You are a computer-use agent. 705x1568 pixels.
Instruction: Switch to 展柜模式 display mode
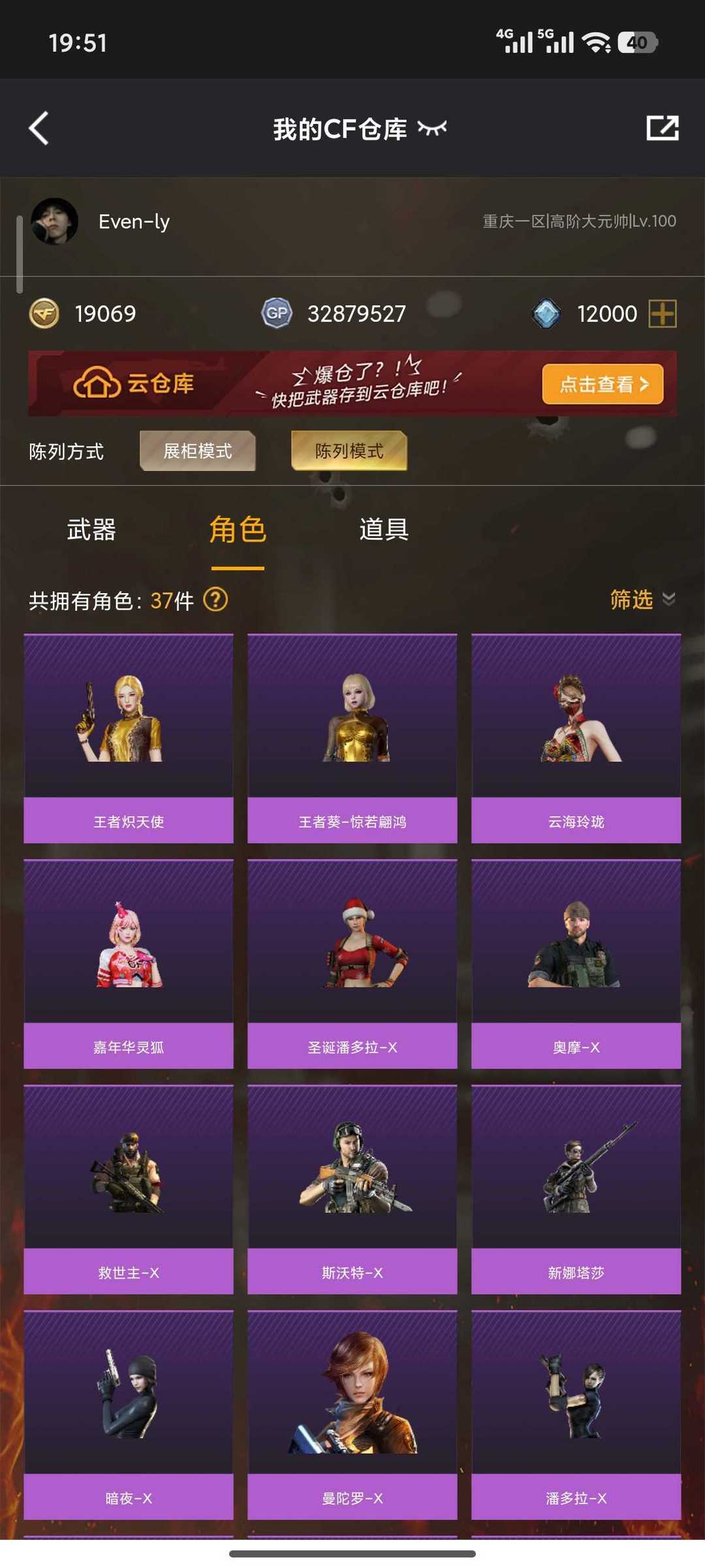[197, 451]
